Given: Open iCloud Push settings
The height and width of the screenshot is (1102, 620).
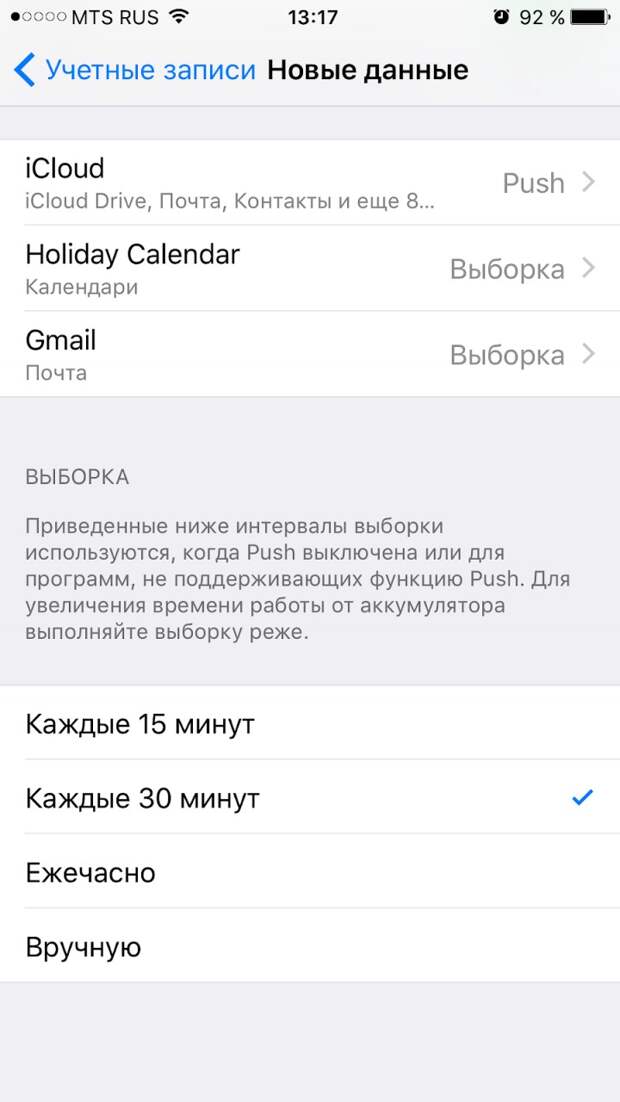Looking at the screenshot, I should pos(310,183).
